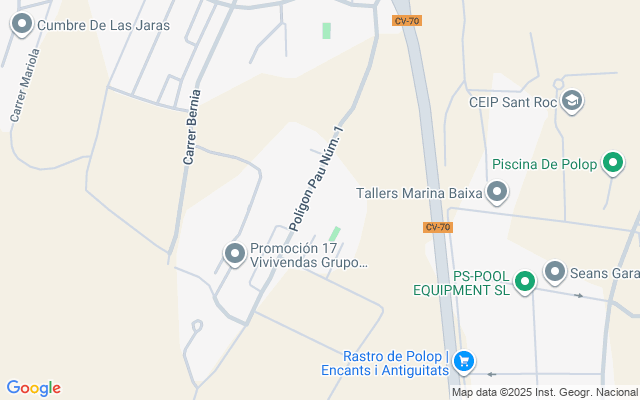640x400 pixels.
Task: Select the Cumbre De Las Jaras map pin
Action: (x=21, y=24)
